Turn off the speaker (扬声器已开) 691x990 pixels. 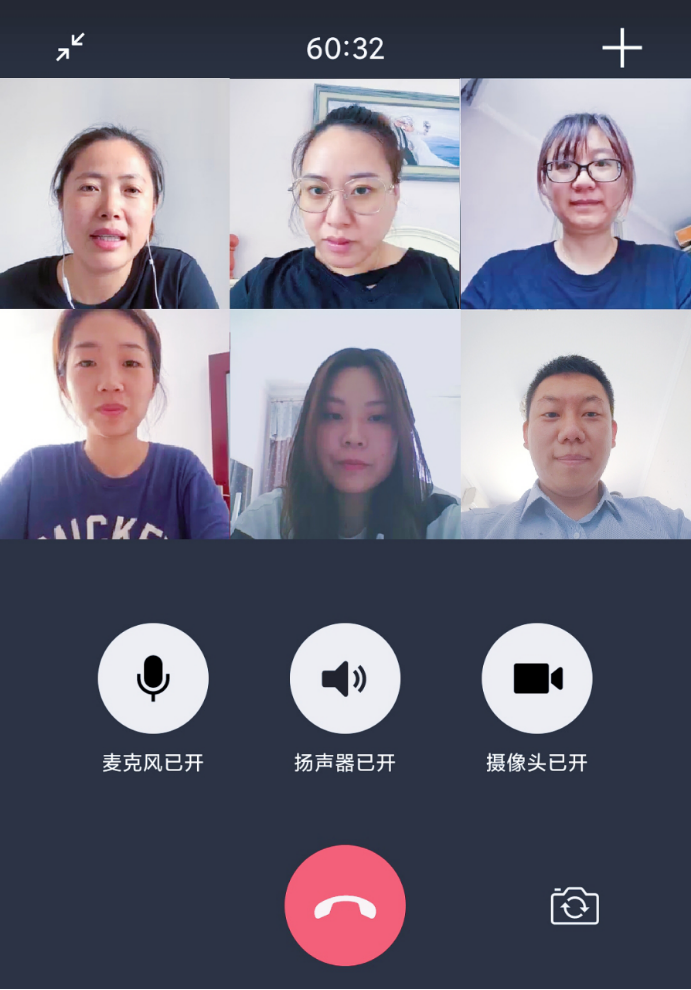click(345, 678)
